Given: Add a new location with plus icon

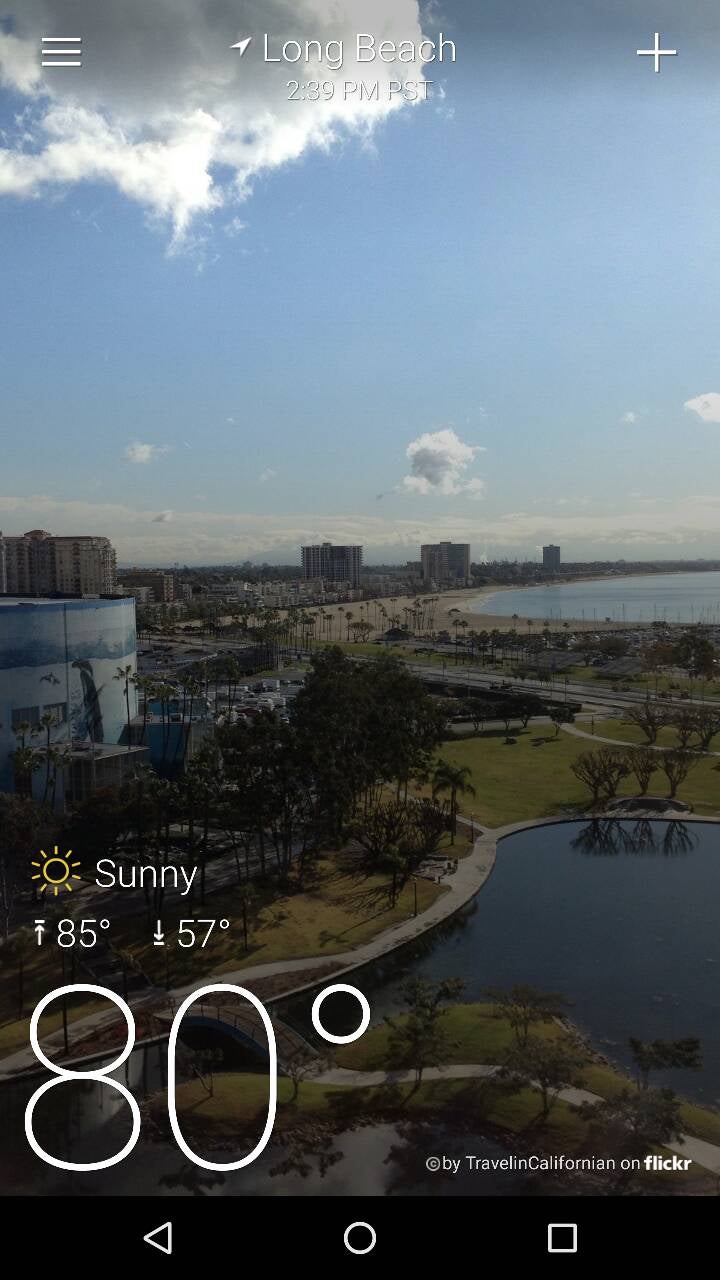Looking at the screenshot, I should 656,52.
